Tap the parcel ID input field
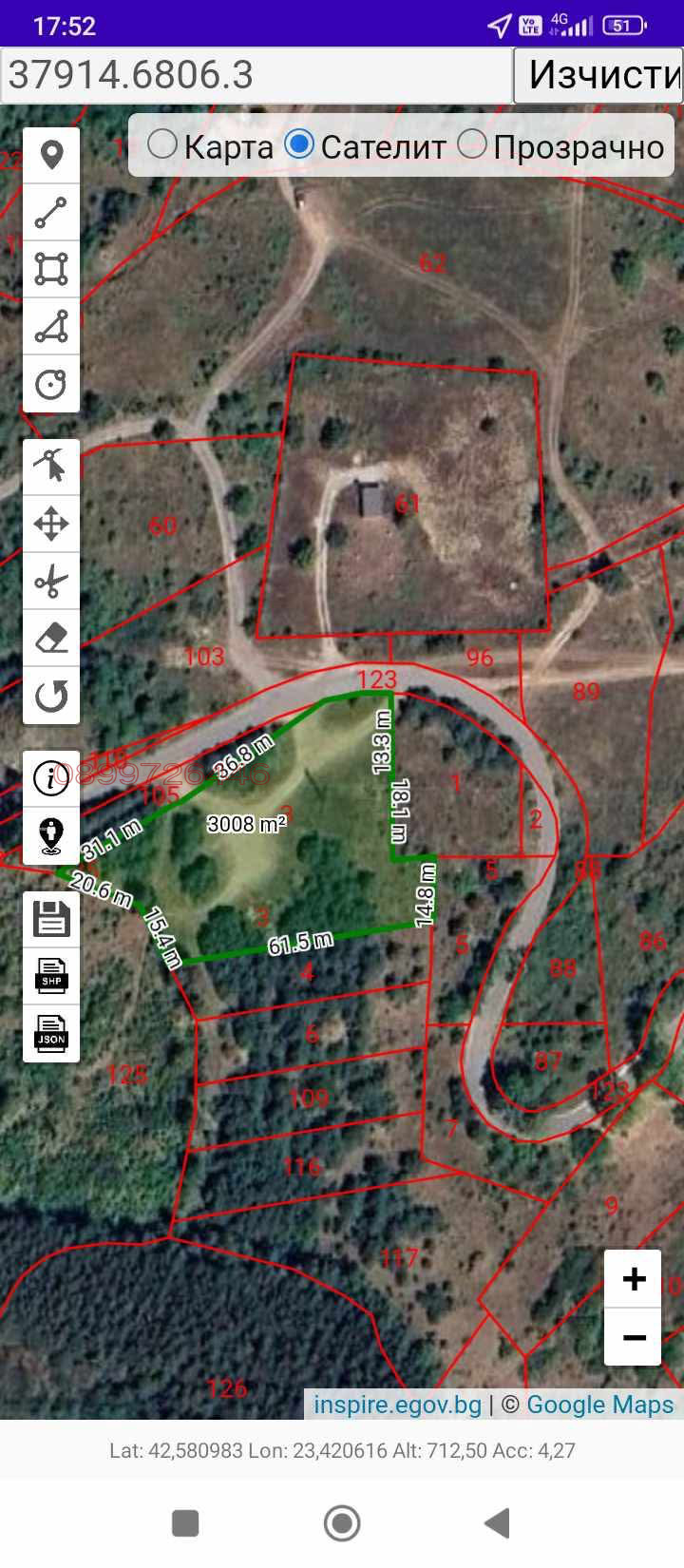The width and height of the screenshot is (684, 1568). 256,75
